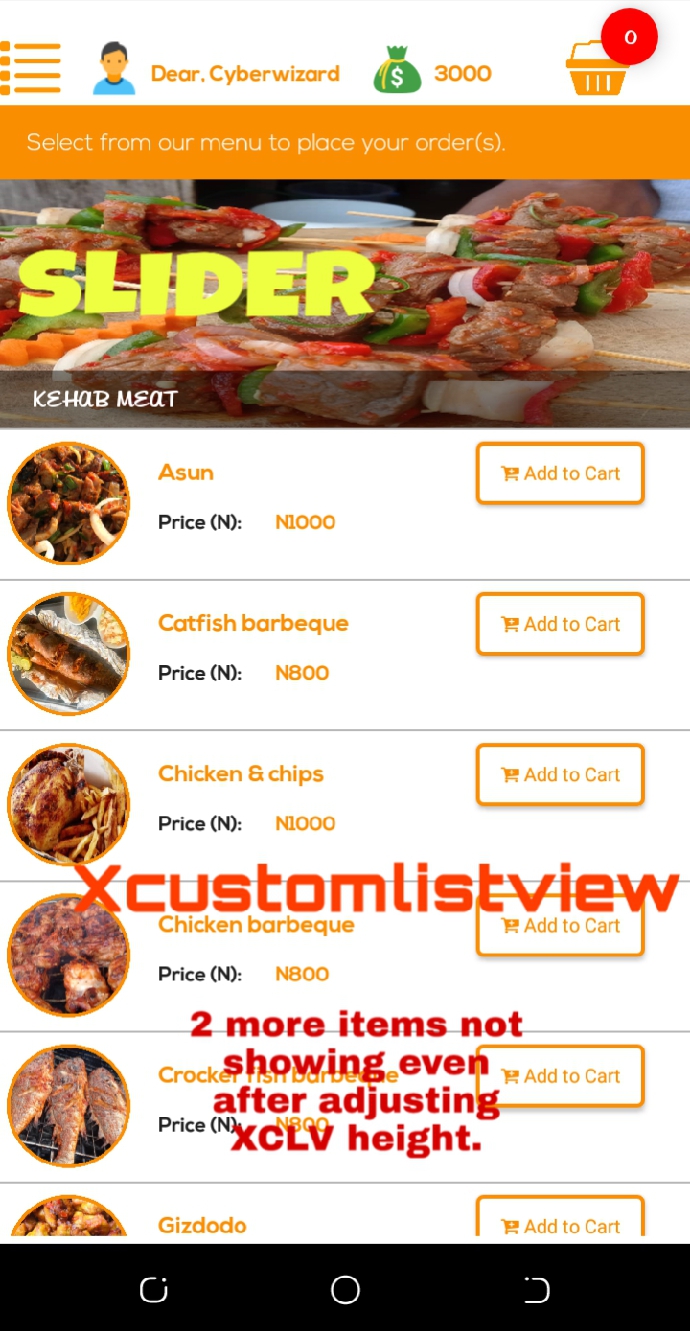
Task: View the Catfish barbeque picture
Action: (x=69, y=654)
